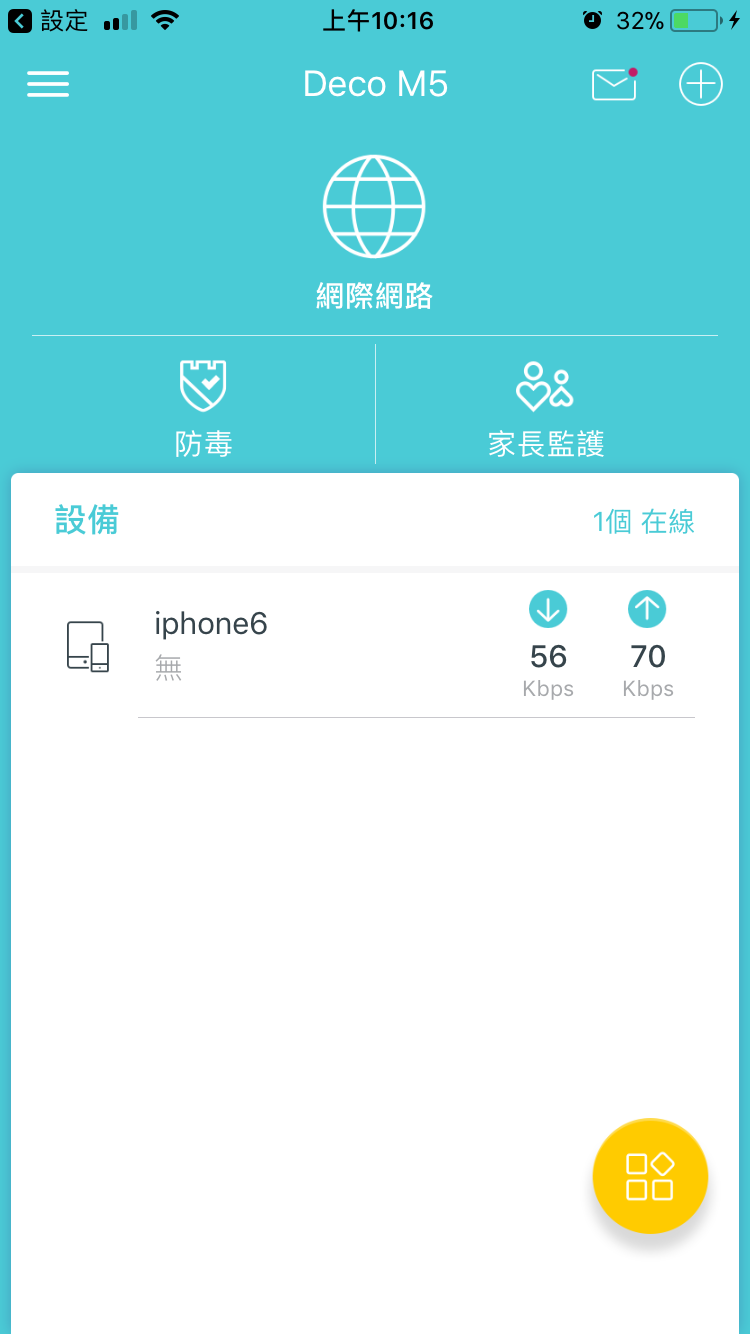
Task: Return to 設定 via the status bar back
Action: (x=48, y=21)
